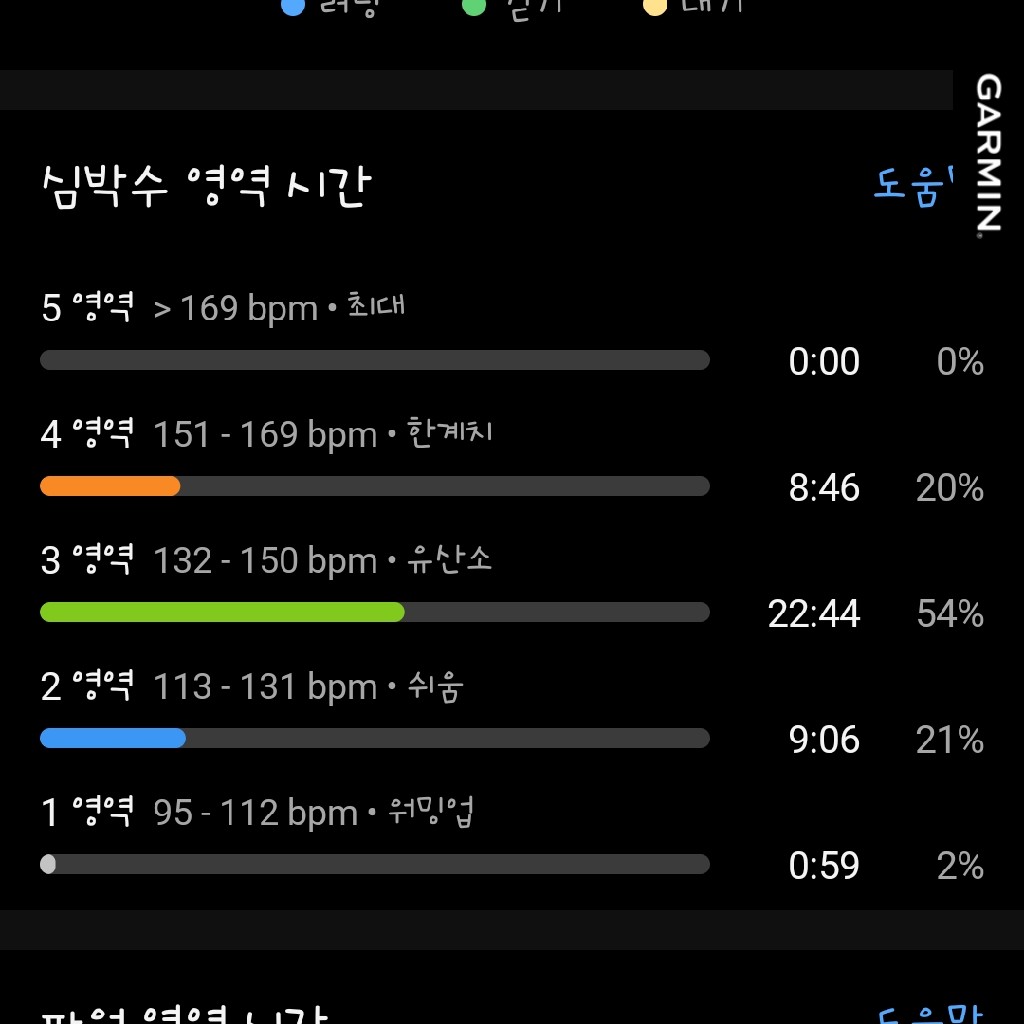Open the help link for 심박수 영역 시간

(x=913, y=187)
